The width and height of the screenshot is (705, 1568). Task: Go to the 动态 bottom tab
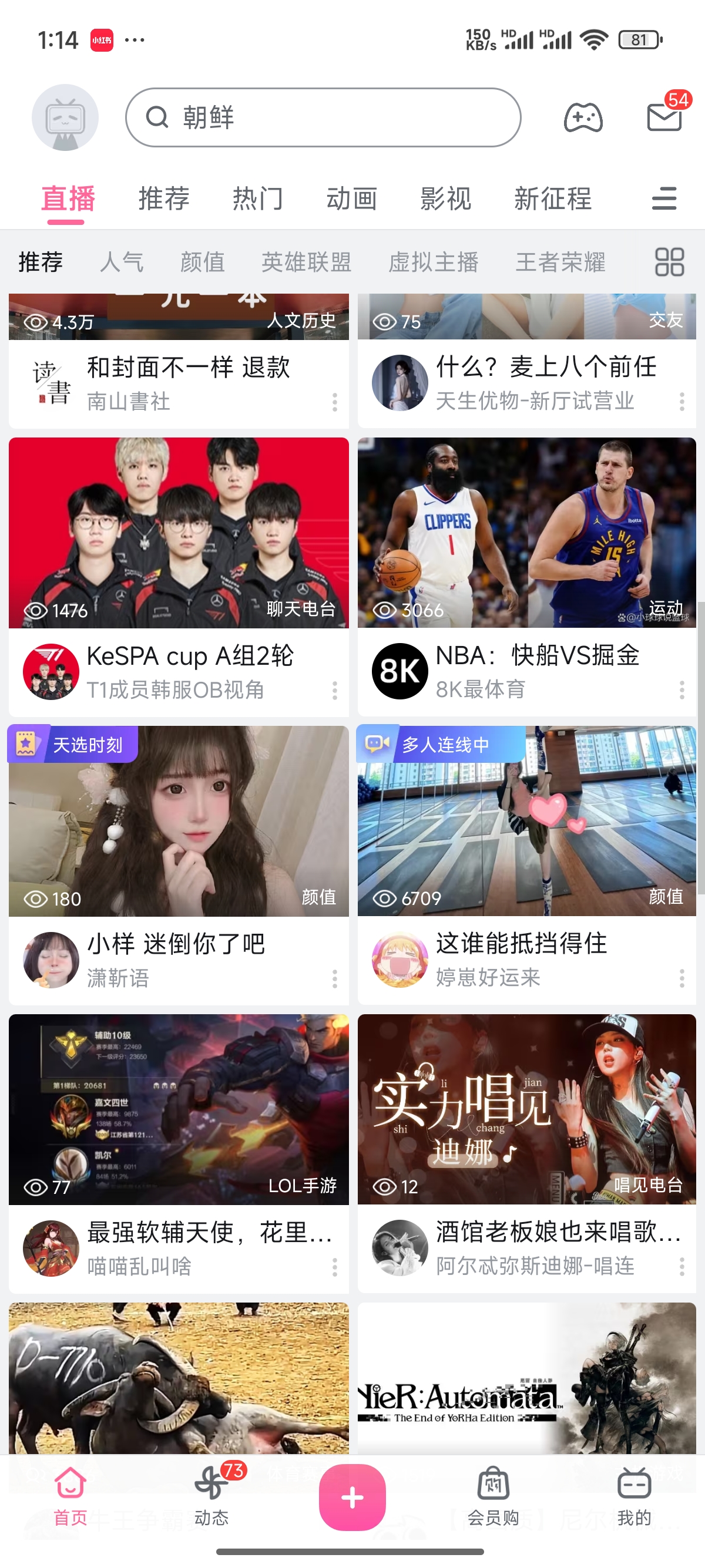tap(211, 1495)
